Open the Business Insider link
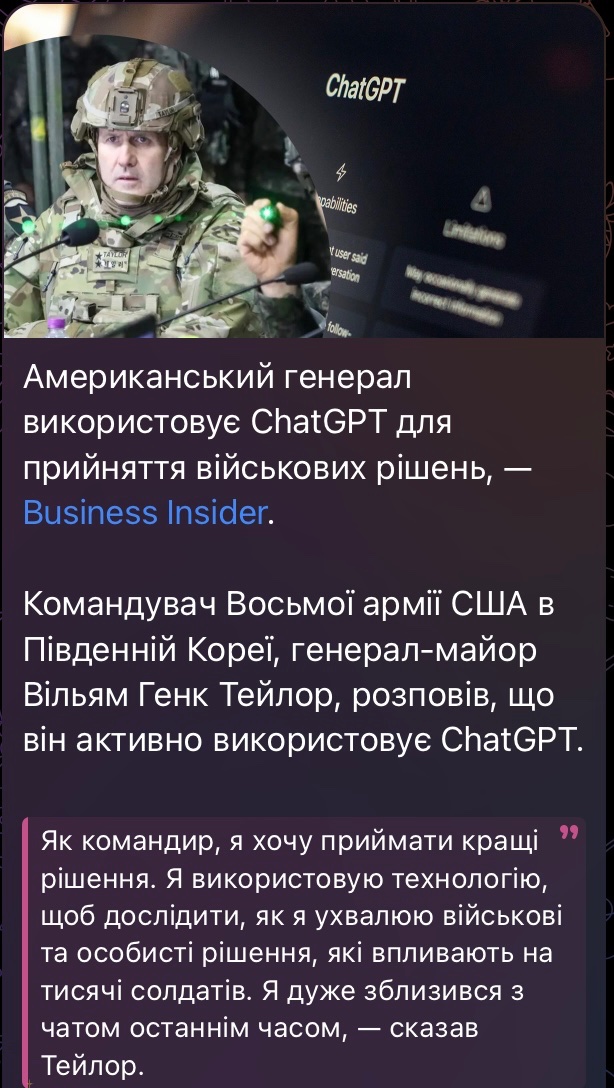Image resolution: width=614 pixels, height=1088 pixels. point(145,512)
